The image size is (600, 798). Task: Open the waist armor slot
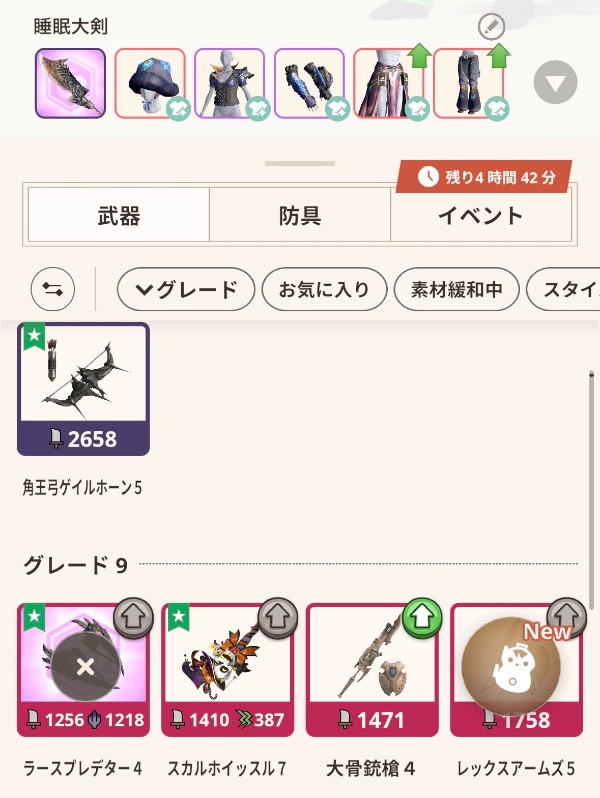point(389,83)
